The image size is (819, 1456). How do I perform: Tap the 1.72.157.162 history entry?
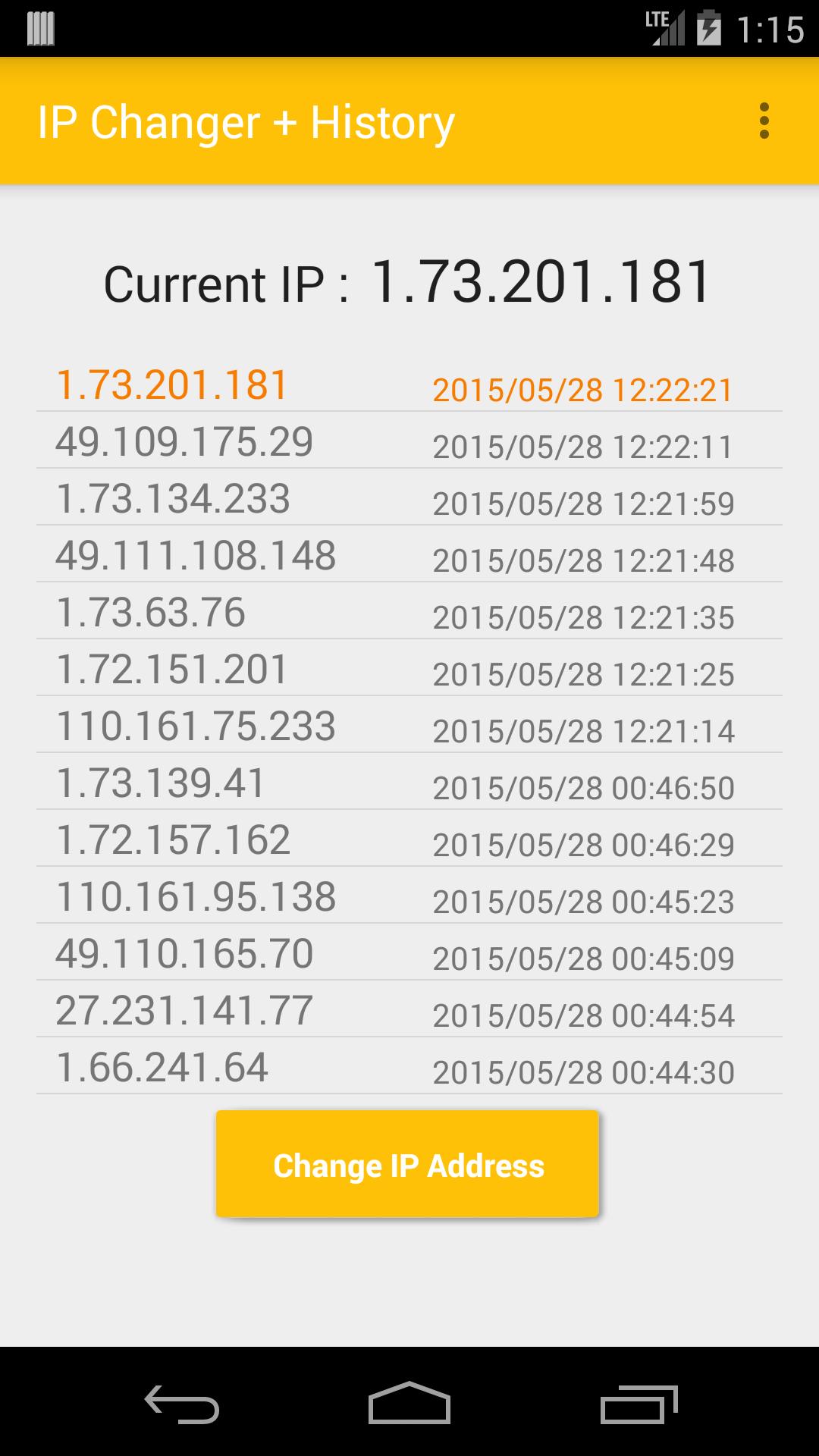coord(173,840)
